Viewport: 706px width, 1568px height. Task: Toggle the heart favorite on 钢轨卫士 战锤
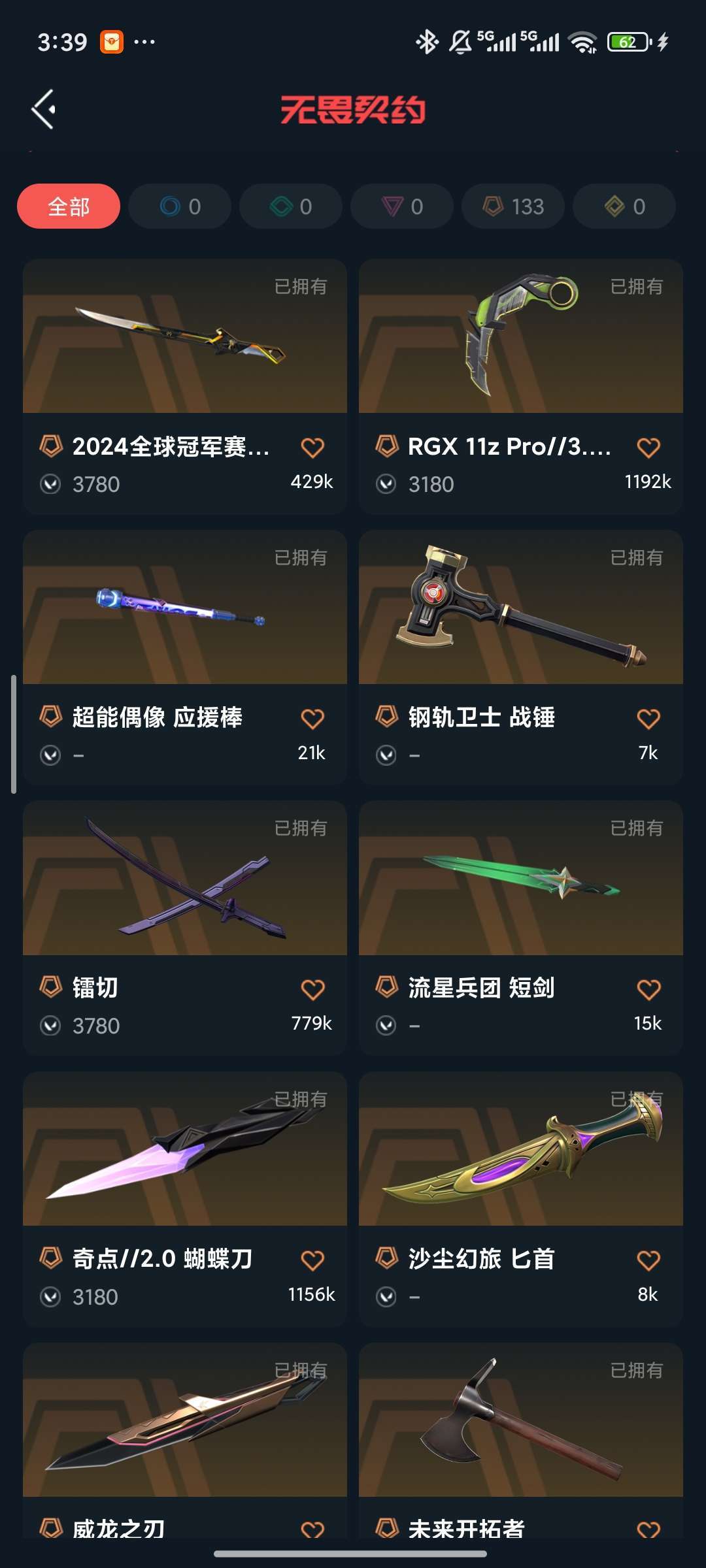[648, 717]
